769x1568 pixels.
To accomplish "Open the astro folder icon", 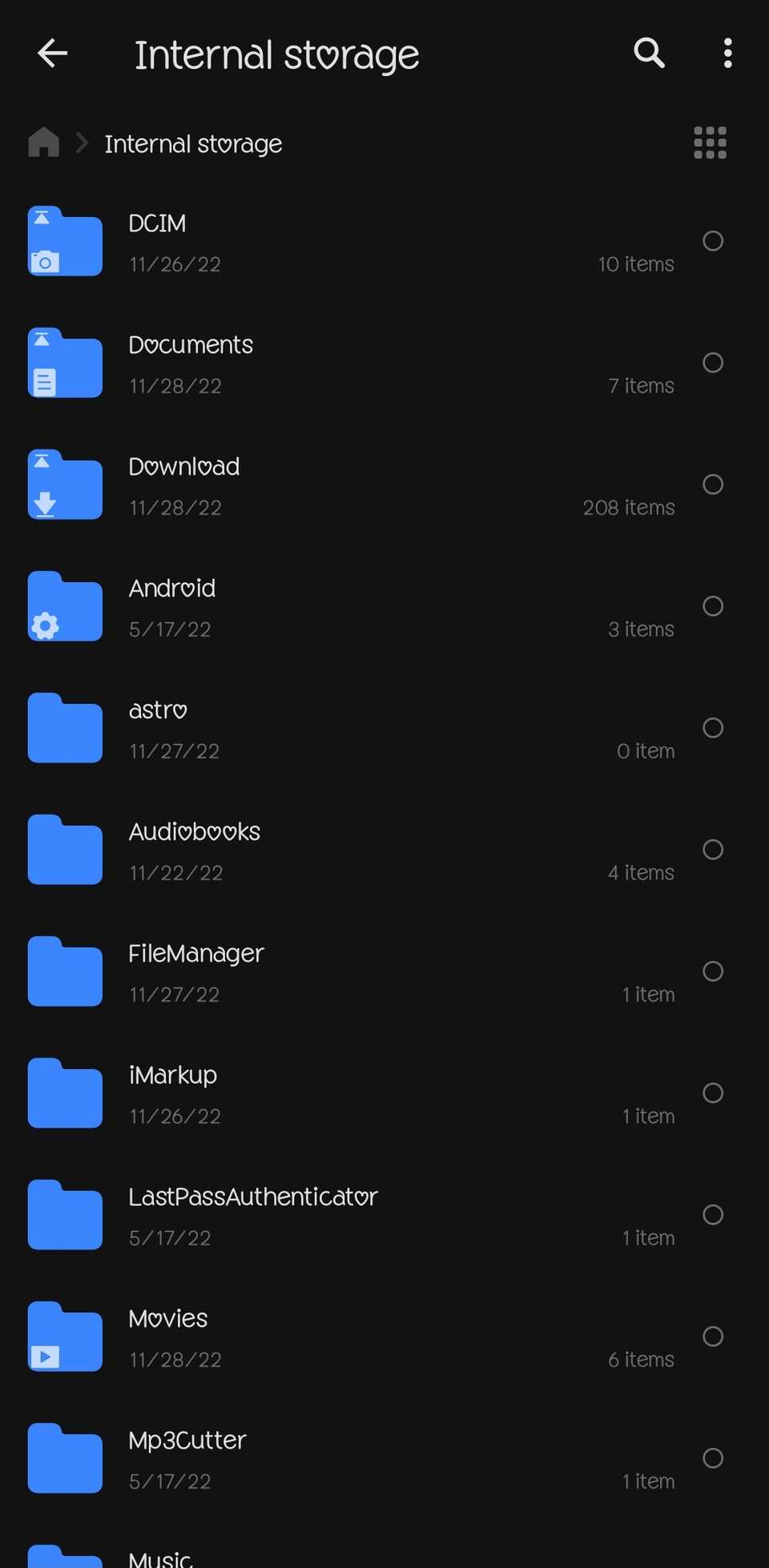I will (x=64, y=728).
